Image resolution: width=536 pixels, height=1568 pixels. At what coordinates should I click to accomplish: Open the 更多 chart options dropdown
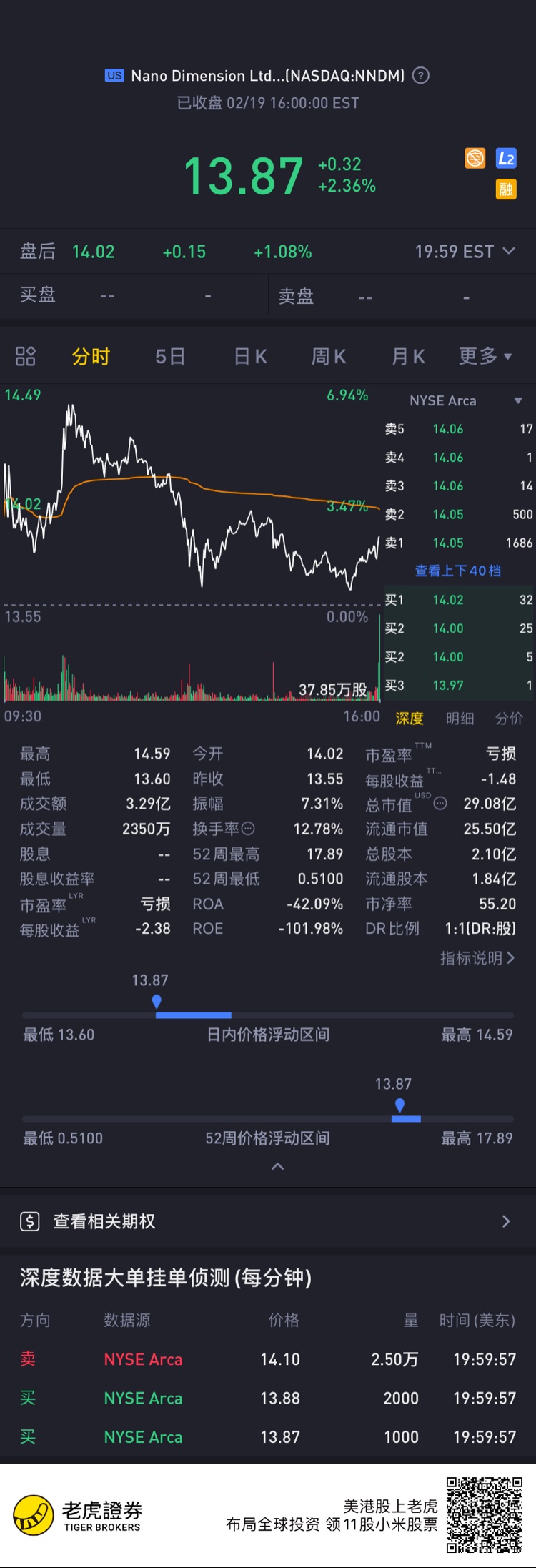tap(485, 356)
